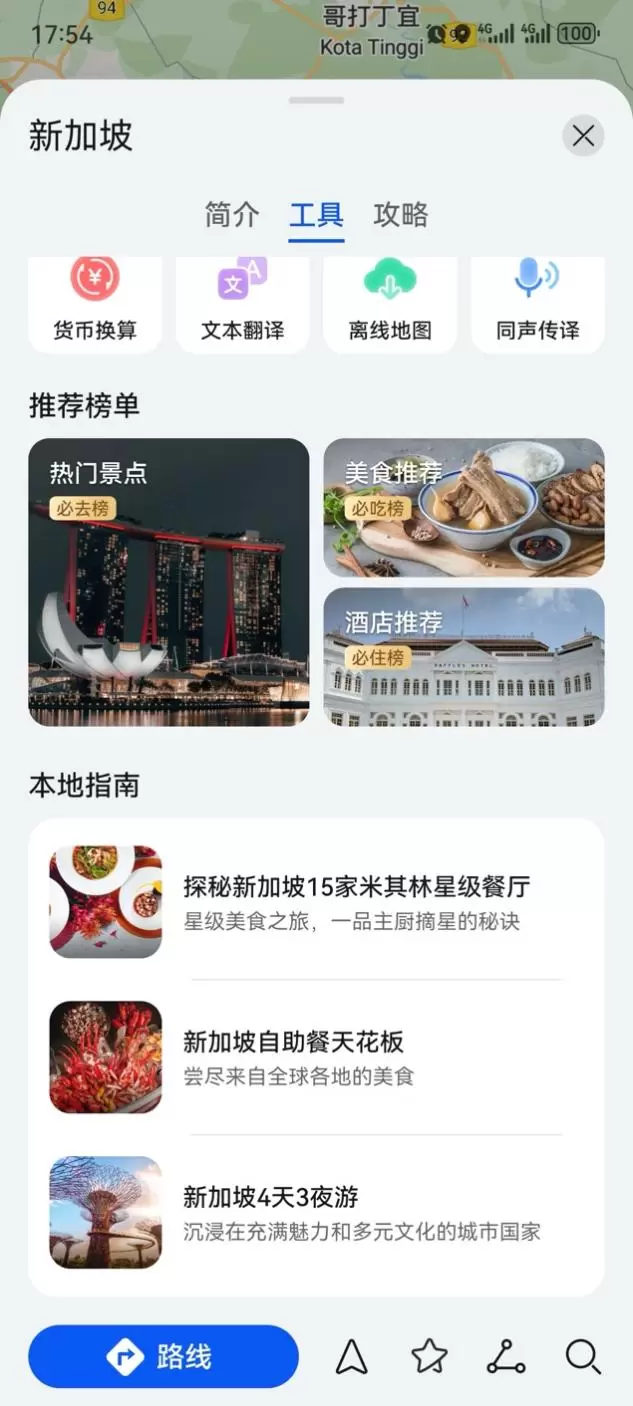
Task: Open the 美食推荐 food ranking card
Action: click(x=464, y=508)
